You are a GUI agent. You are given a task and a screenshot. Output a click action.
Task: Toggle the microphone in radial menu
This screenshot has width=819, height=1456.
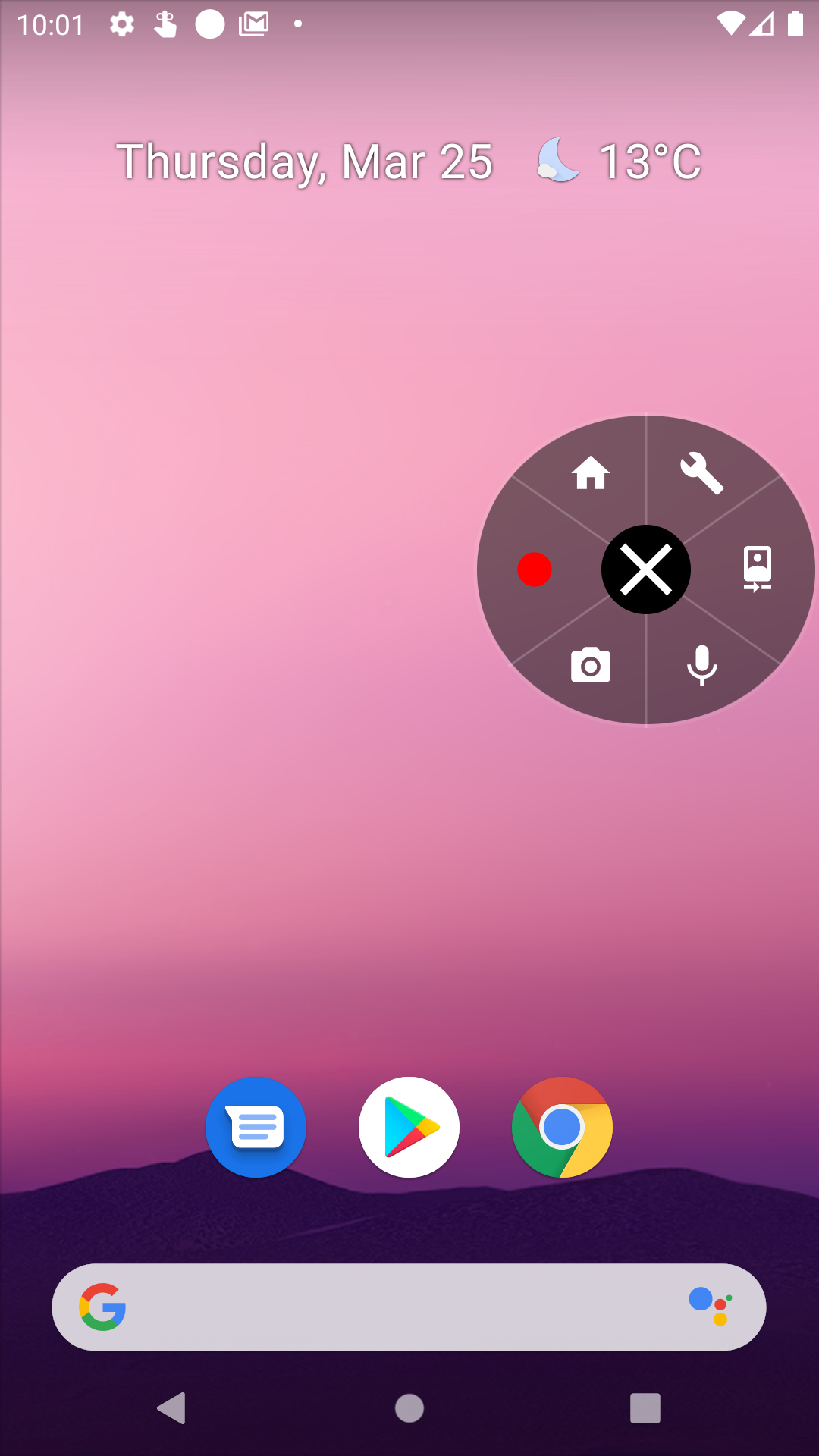[x=701, y=666]
